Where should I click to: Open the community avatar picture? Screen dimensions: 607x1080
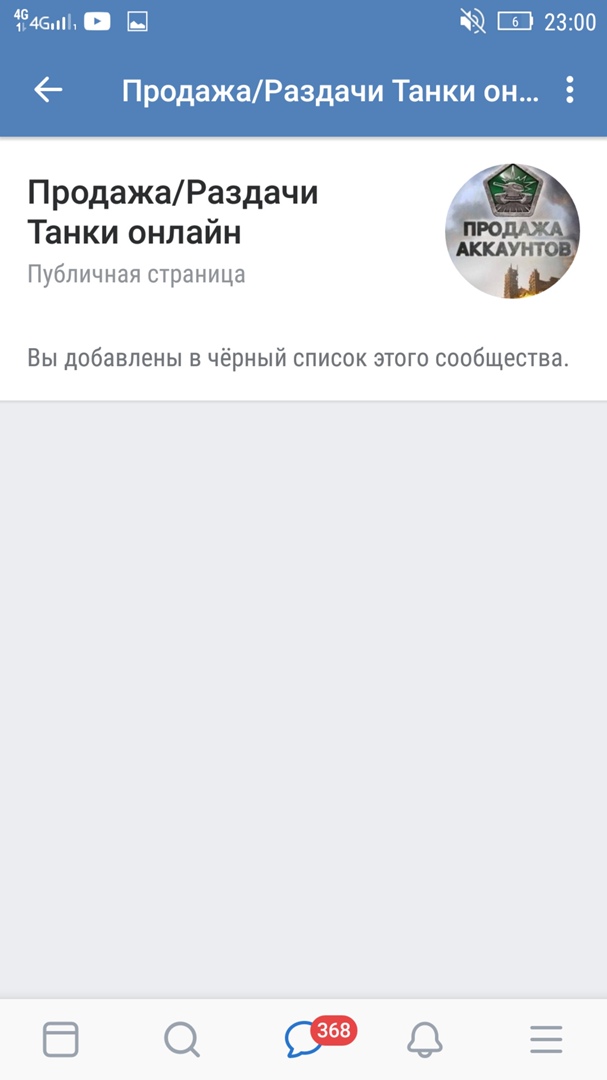[x=512, y=231]
